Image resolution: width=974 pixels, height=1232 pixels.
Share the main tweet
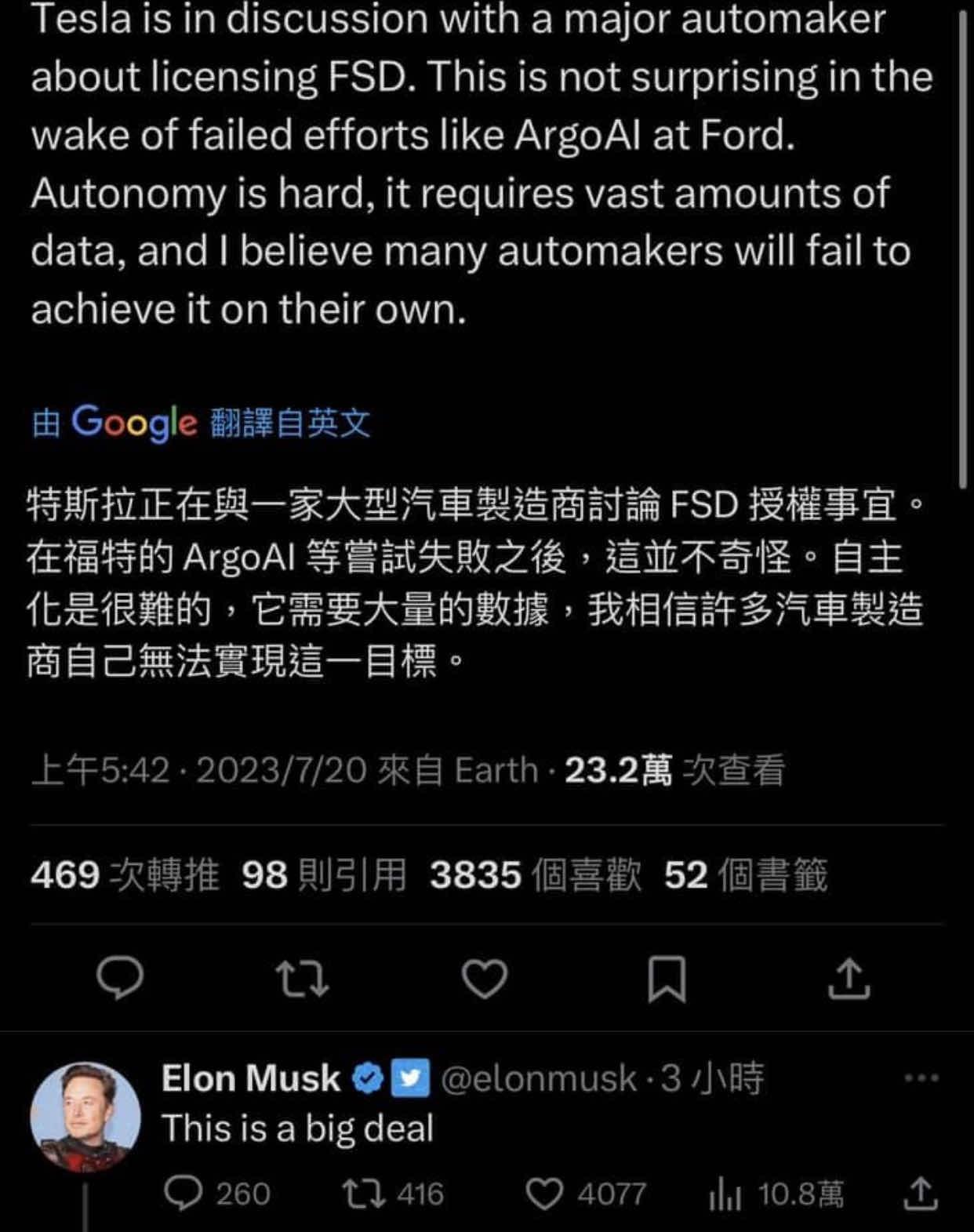849,979
